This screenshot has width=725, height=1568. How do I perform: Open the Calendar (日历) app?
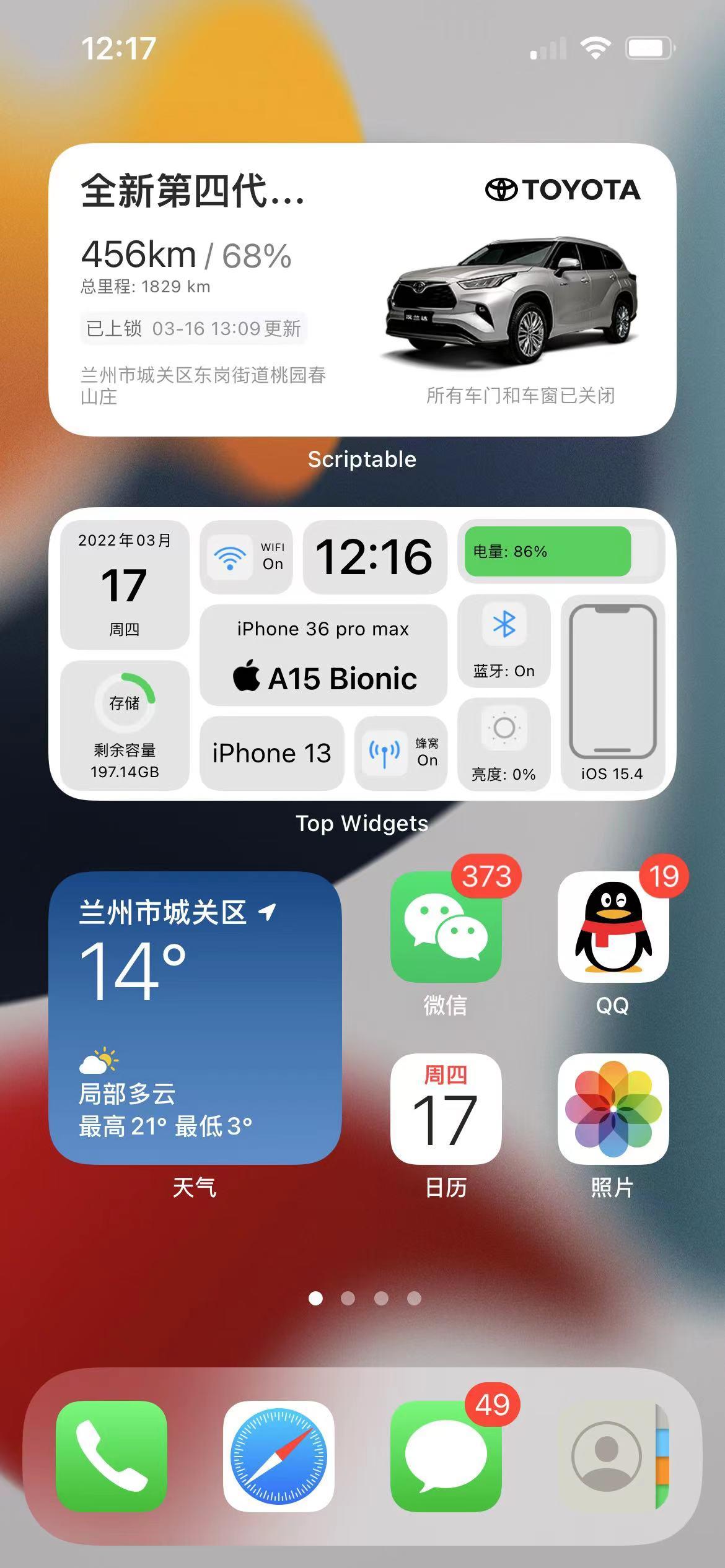tap(446, 1109)
